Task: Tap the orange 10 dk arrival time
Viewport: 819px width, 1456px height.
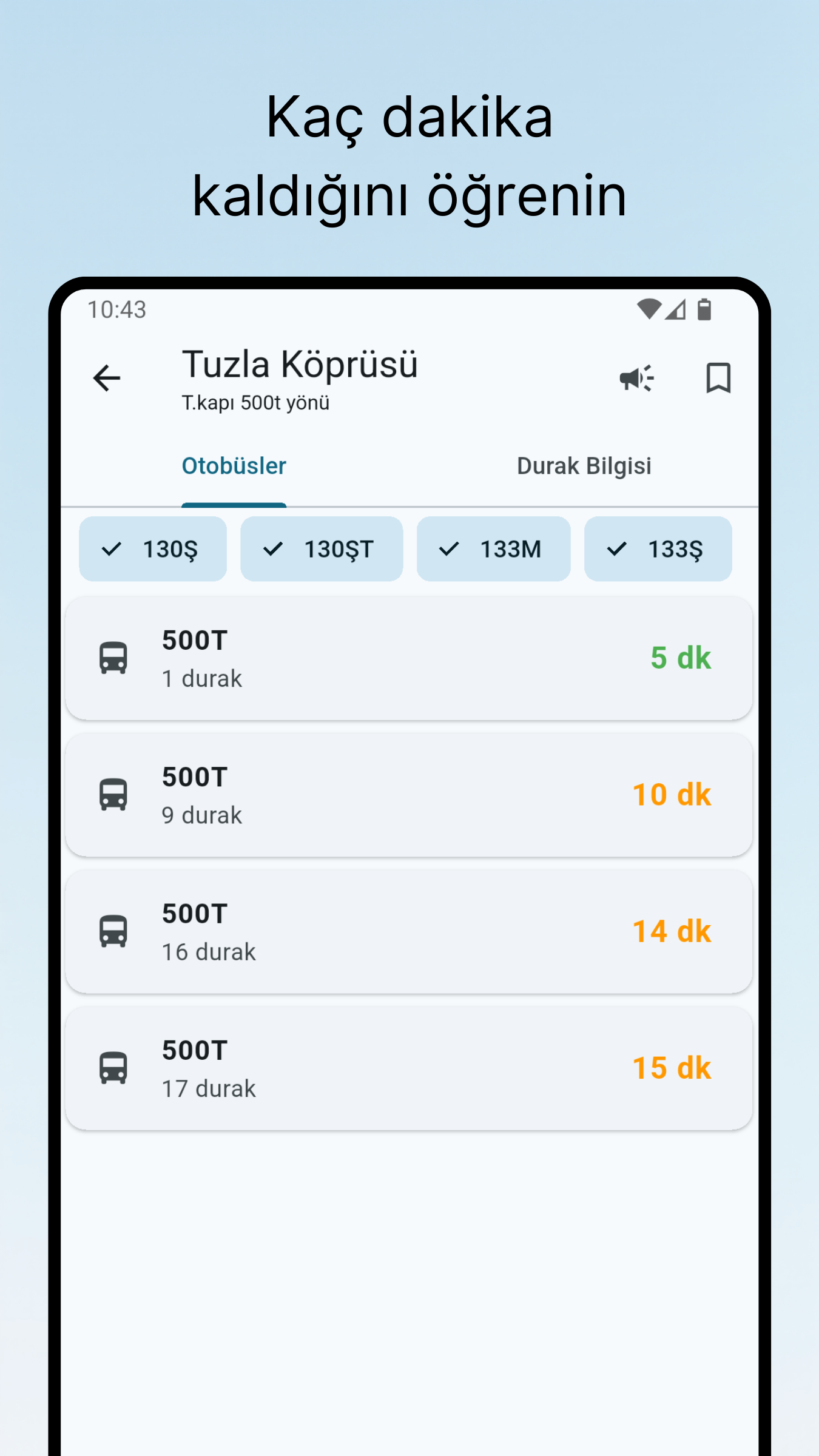Action: point(672,795)
